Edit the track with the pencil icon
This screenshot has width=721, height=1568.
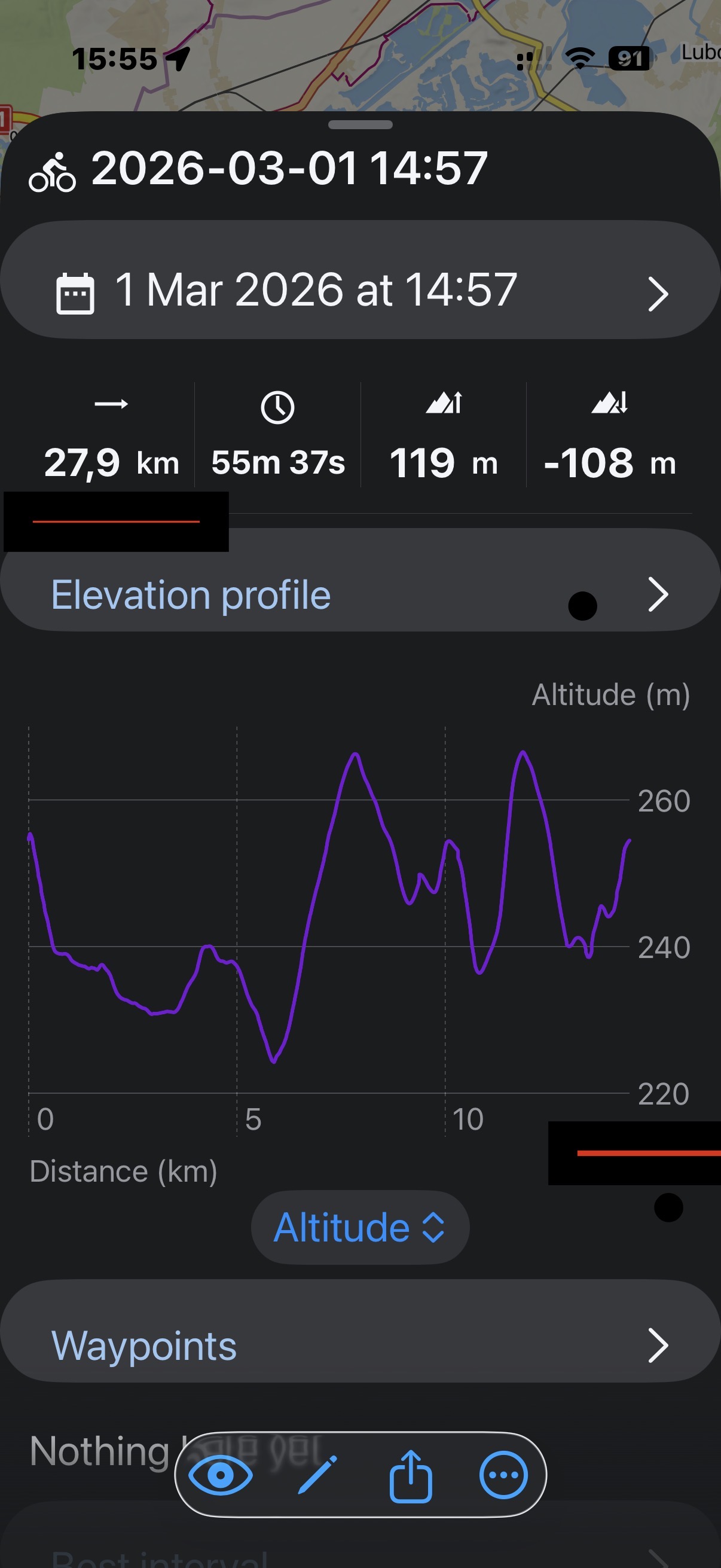pyautogui.click(x=317, y=1475)
